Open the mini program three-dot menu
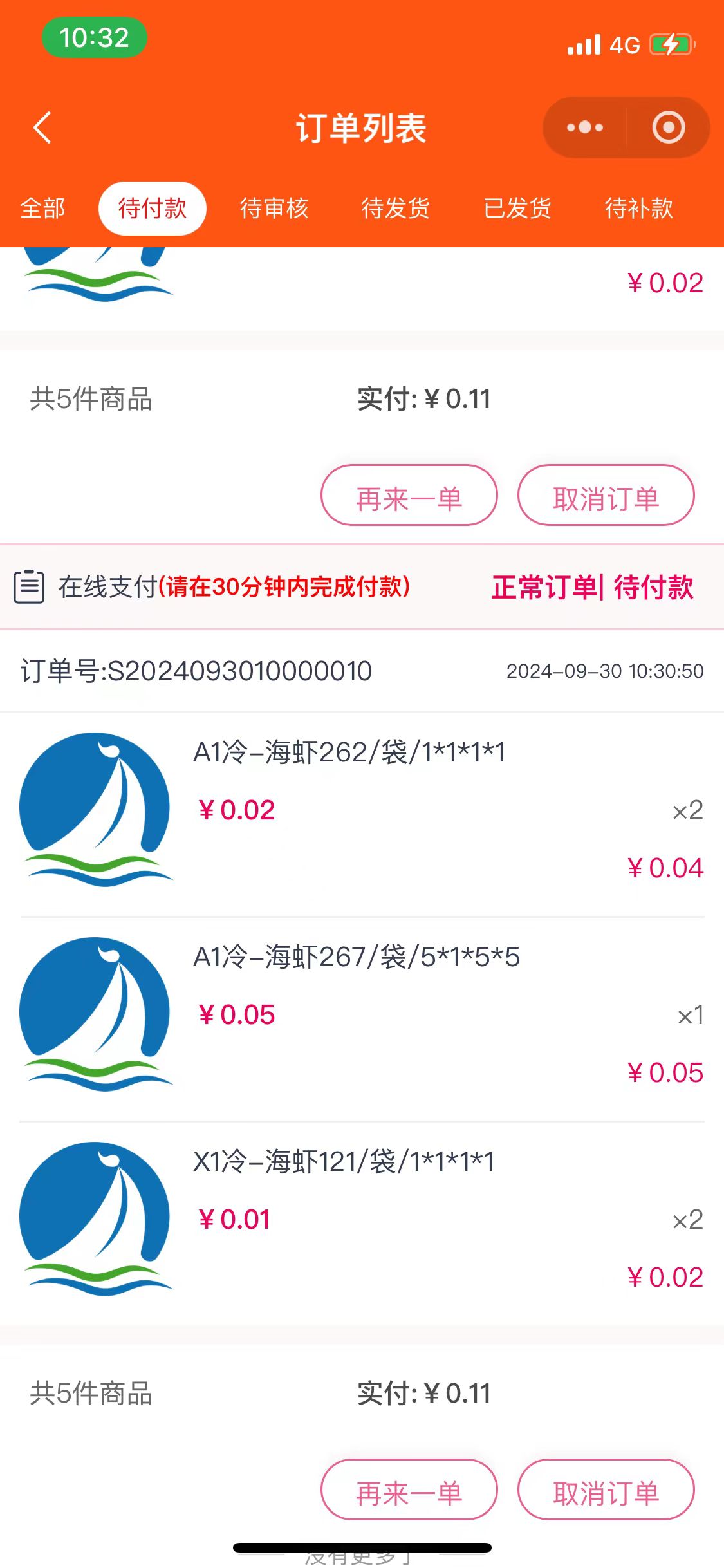 tap(584, 127)
